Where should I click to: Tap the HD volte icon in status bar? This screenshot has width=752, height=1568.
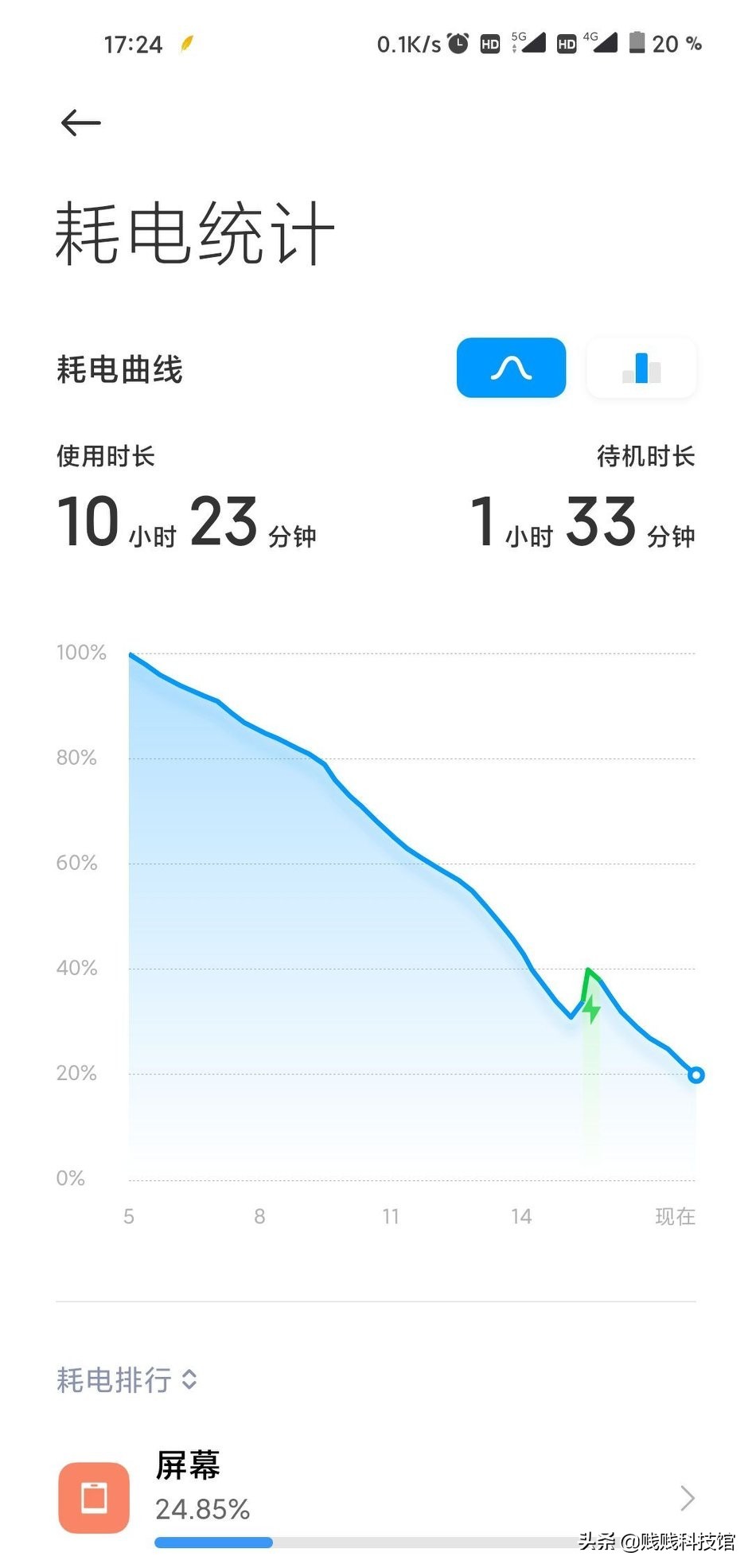489,44
